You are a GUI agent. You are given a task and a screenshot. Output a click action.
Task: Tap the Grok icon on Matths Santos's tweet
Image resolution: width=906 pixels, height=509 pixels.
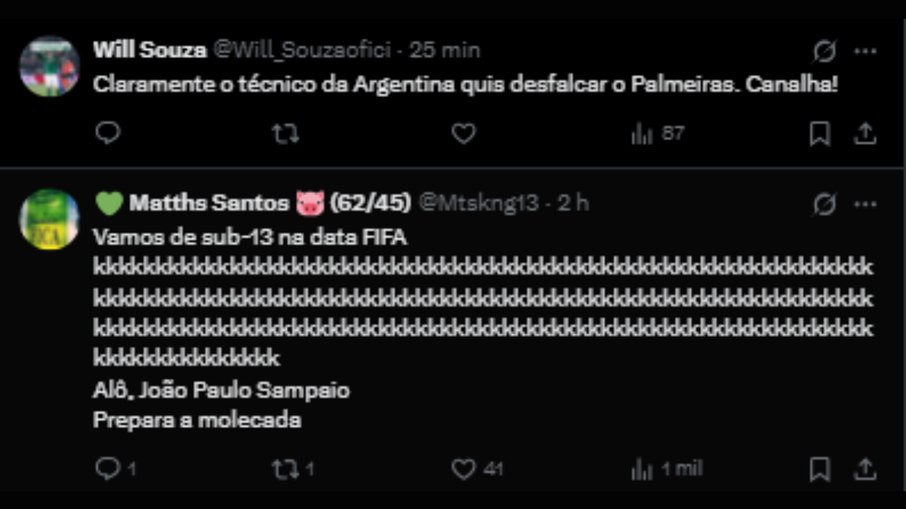(x=824, y=204)
